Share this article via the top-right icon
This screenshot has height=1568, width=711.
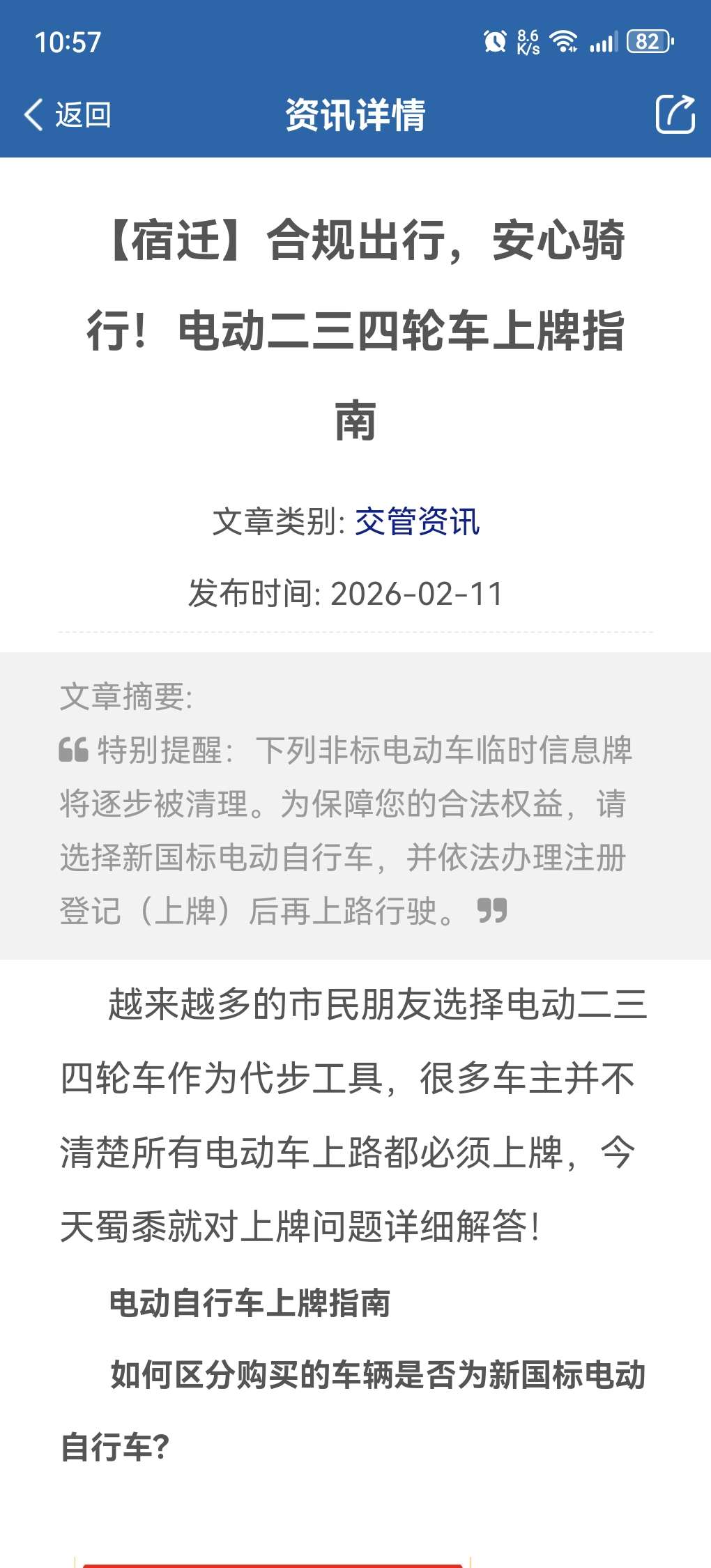coord(675,114)
